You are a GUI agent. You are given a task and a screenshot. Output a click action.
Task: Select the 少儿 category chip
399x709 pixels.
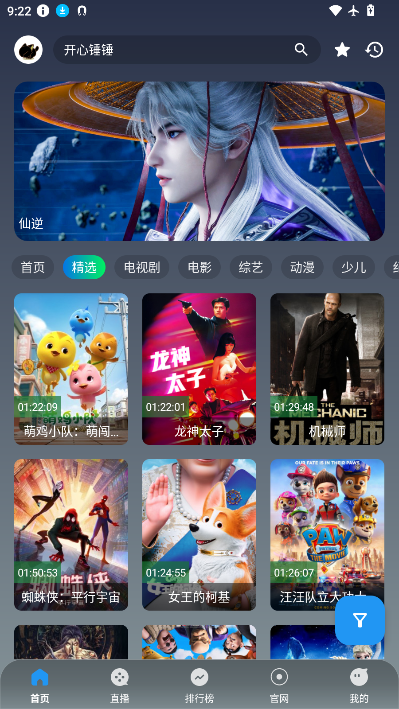click(x=354, y=267)
